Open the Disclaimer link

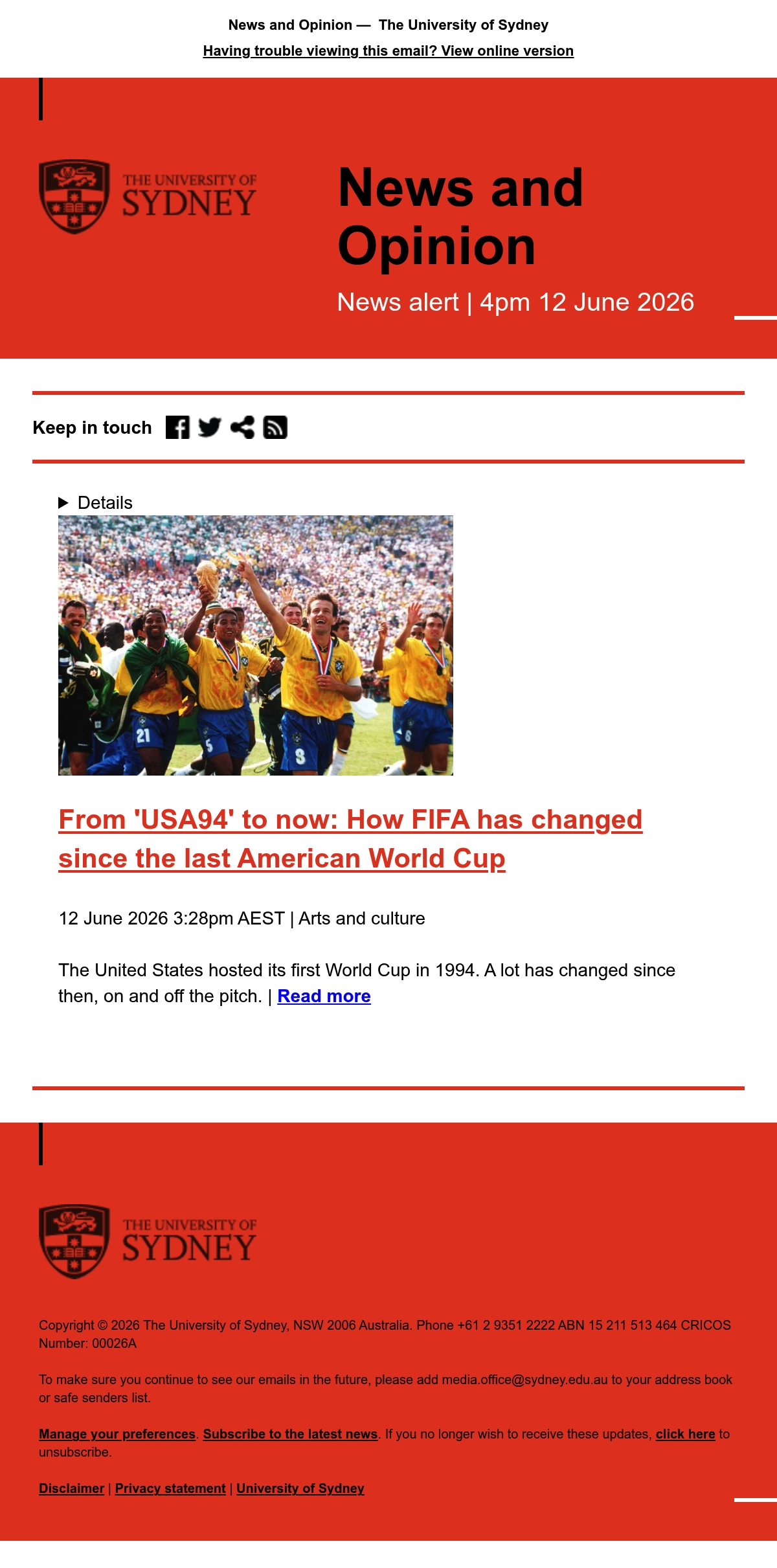(x=71, y=1488)
